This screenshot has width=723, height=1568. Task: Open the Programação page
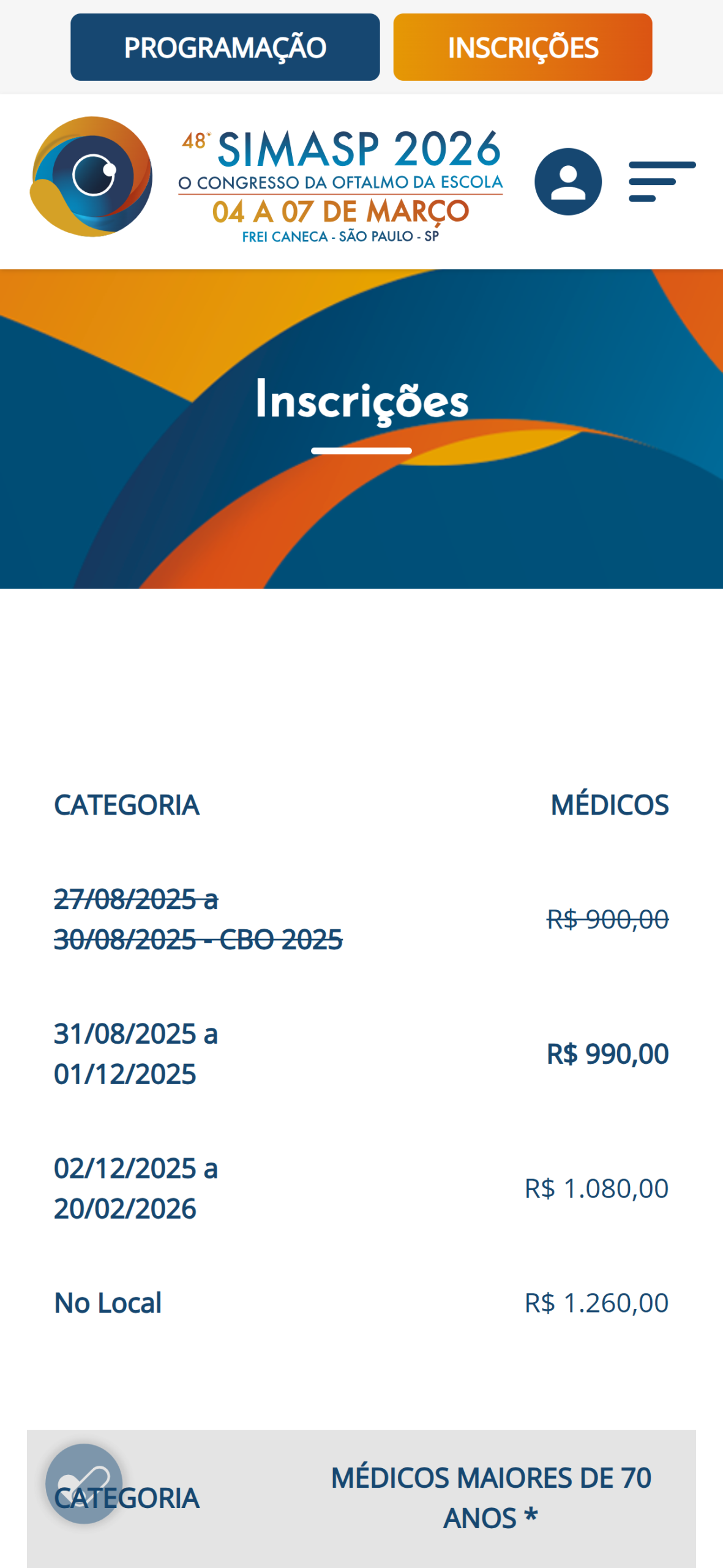[x=225, y=47]
